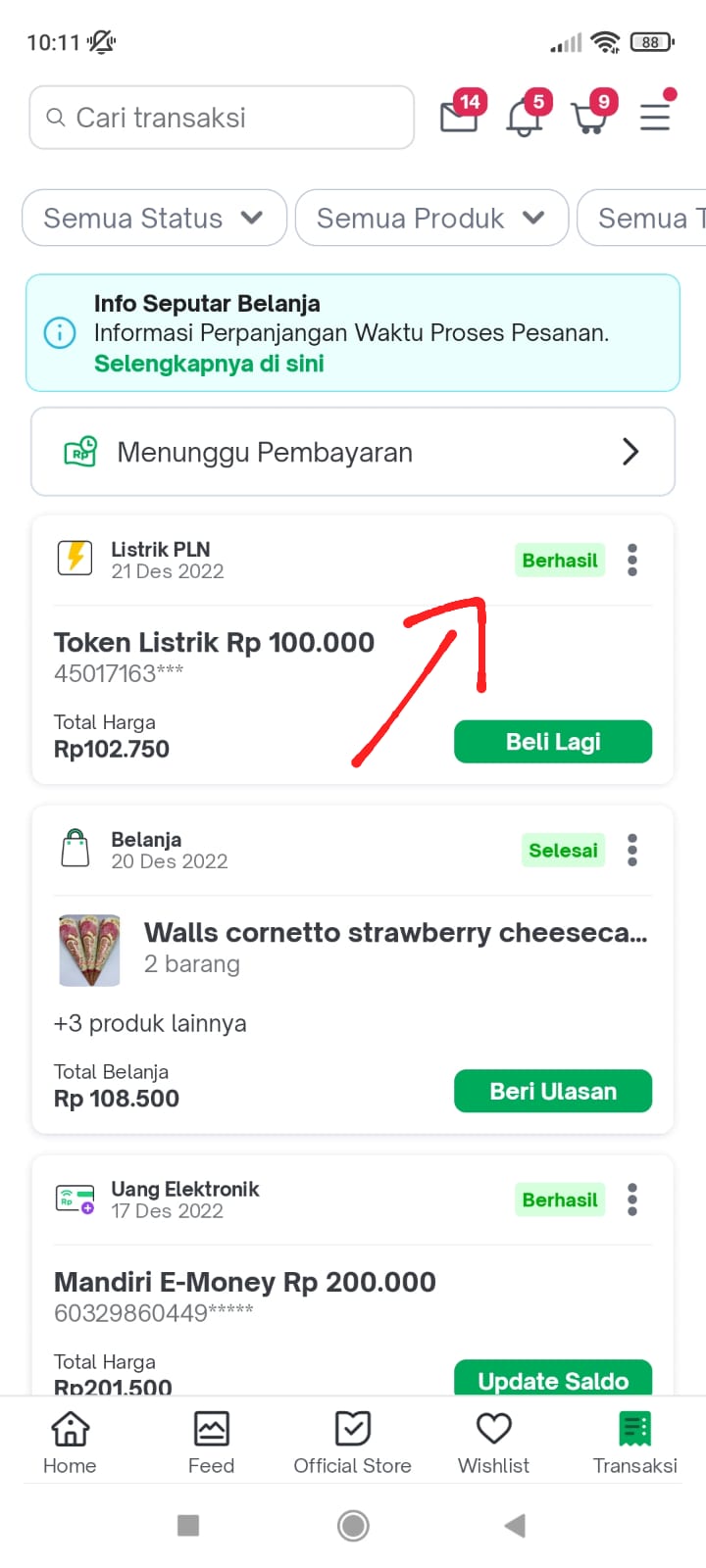The image size is (706, 1568).
Task: Open the three-dot menu on the Belanja order
Action: click(632, 850)
